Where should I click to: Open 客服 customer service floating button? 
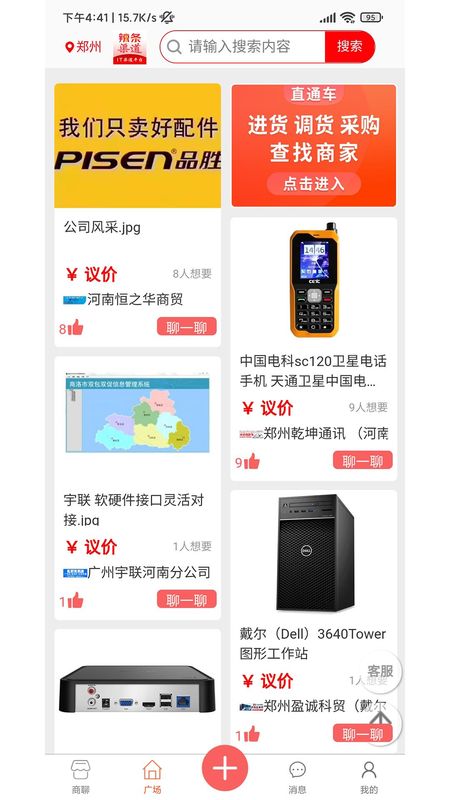380,671
